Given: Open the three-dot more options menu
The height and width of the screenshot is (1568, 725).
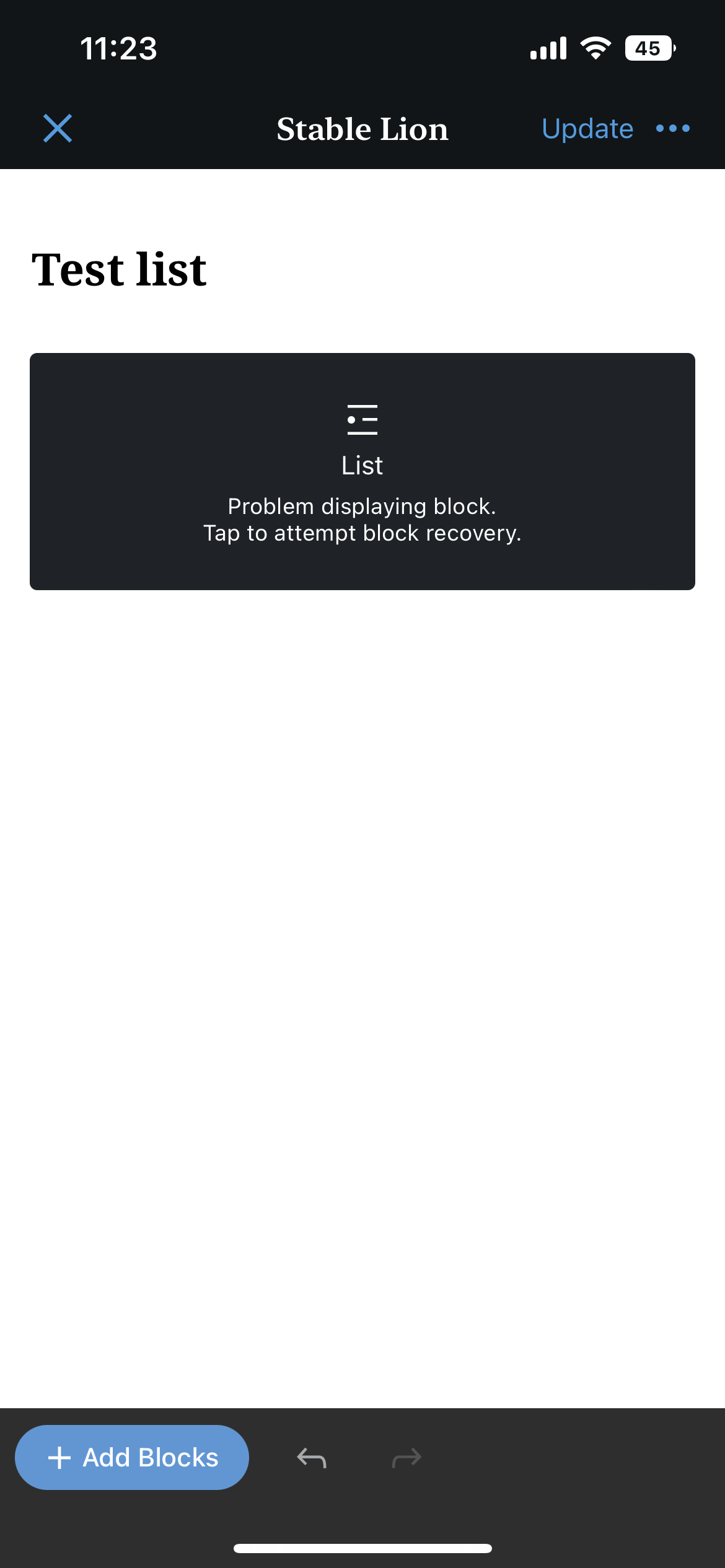Looking at the screenshot, I should click(x=672, y=129).
